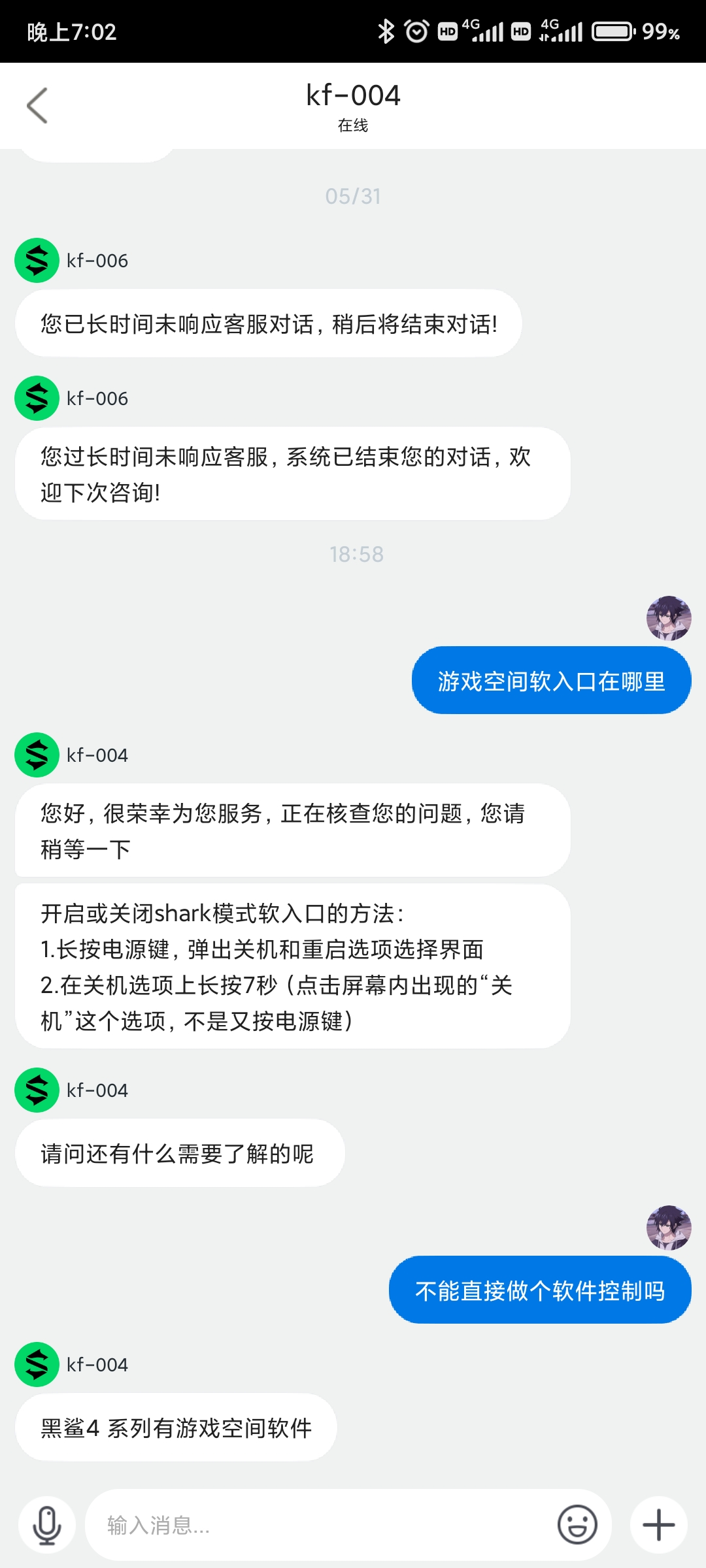
Task: Go back from the kf-004 chat
Action: coord(37,106)
